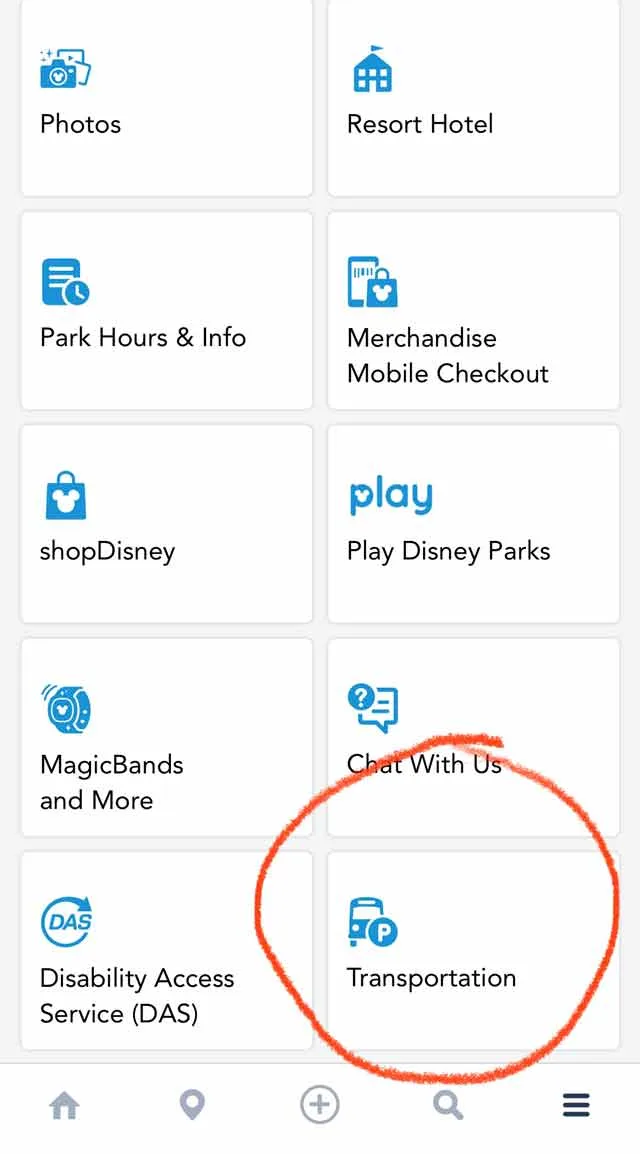Start Chat With Us
This screenshot has height=1154, width=640.
(x=473, y=737)
